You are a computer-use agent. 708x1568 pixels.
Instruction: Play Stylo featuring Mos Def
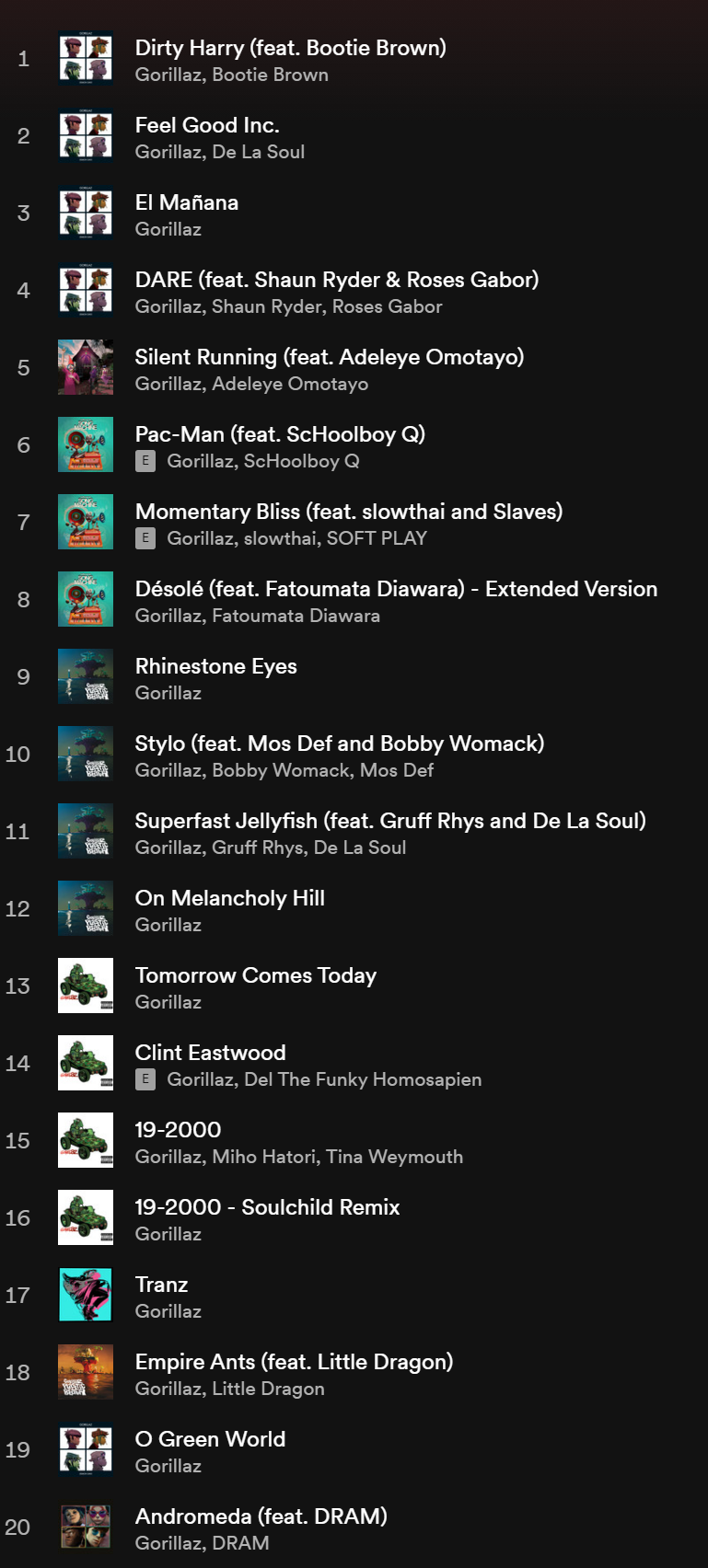[x=339, y=744]
